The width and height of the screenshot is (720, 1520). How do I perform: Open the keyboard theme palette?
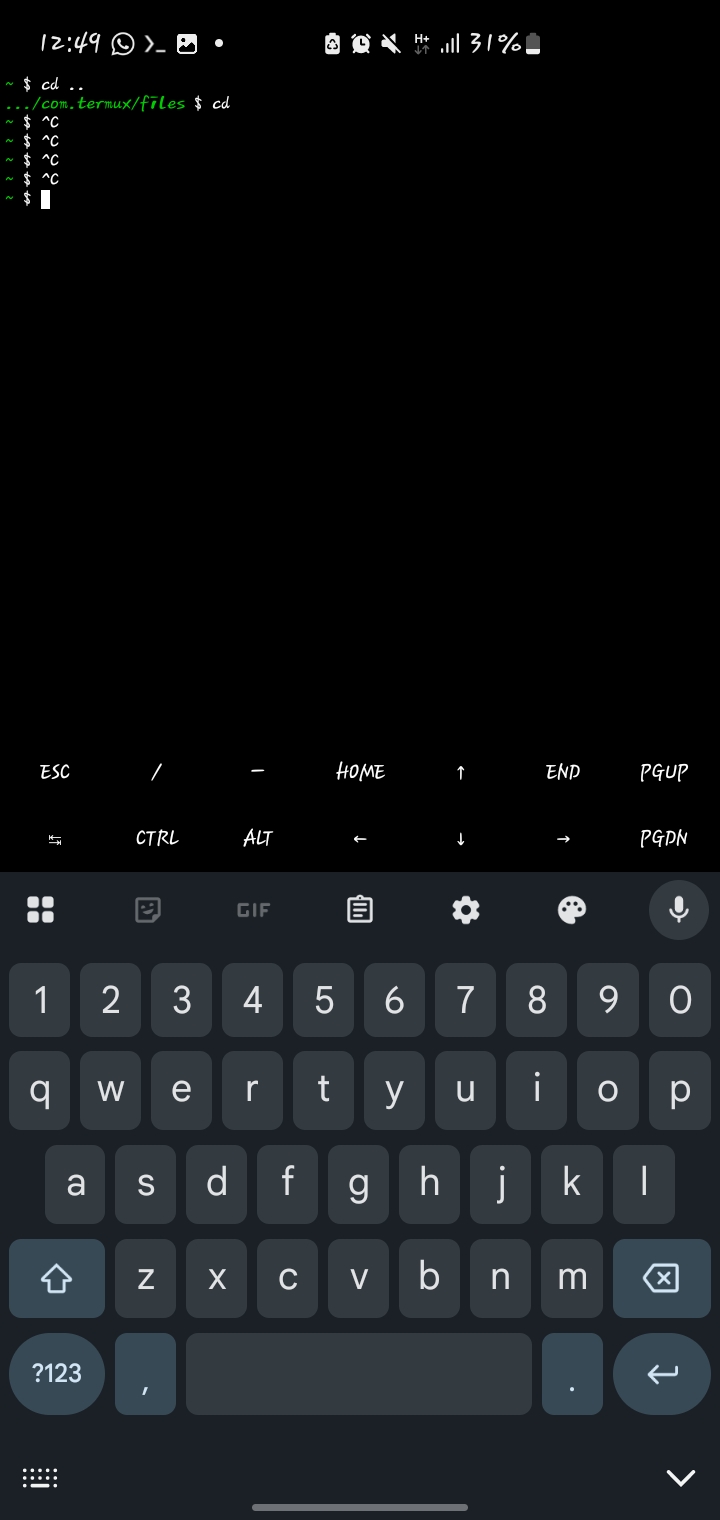click(x=572, y=909)
